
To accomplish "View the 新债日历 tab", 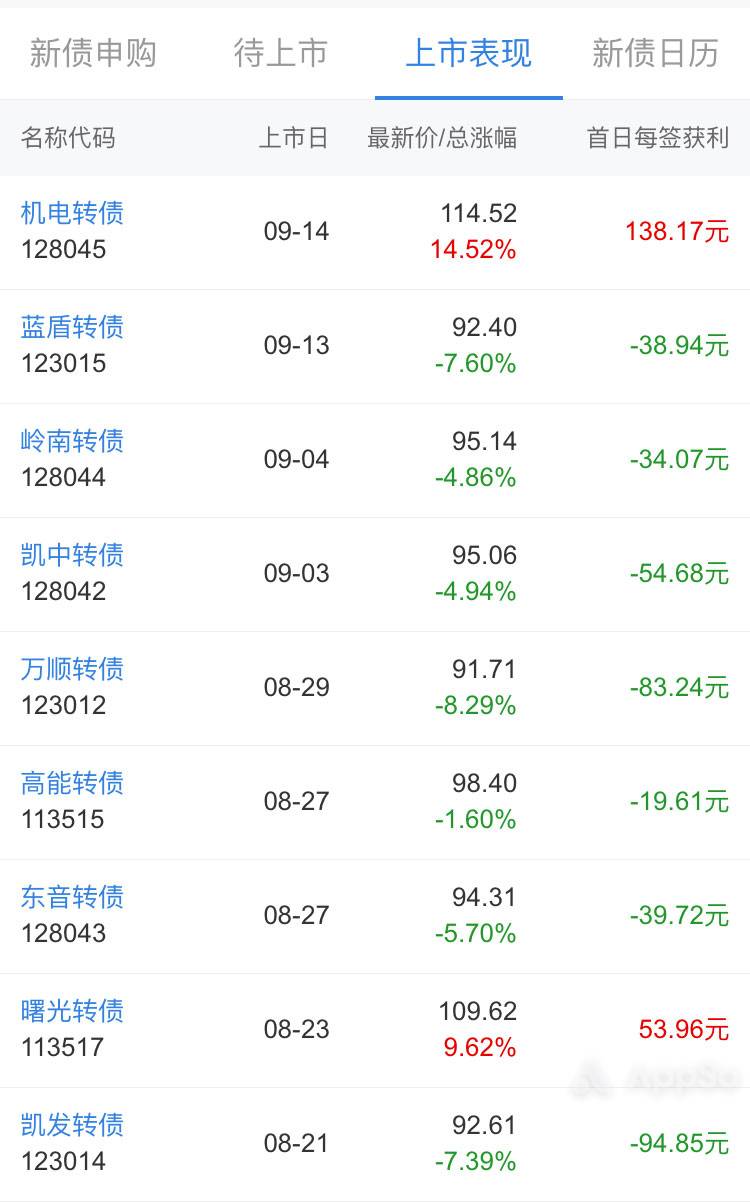I will click(655, 54).
